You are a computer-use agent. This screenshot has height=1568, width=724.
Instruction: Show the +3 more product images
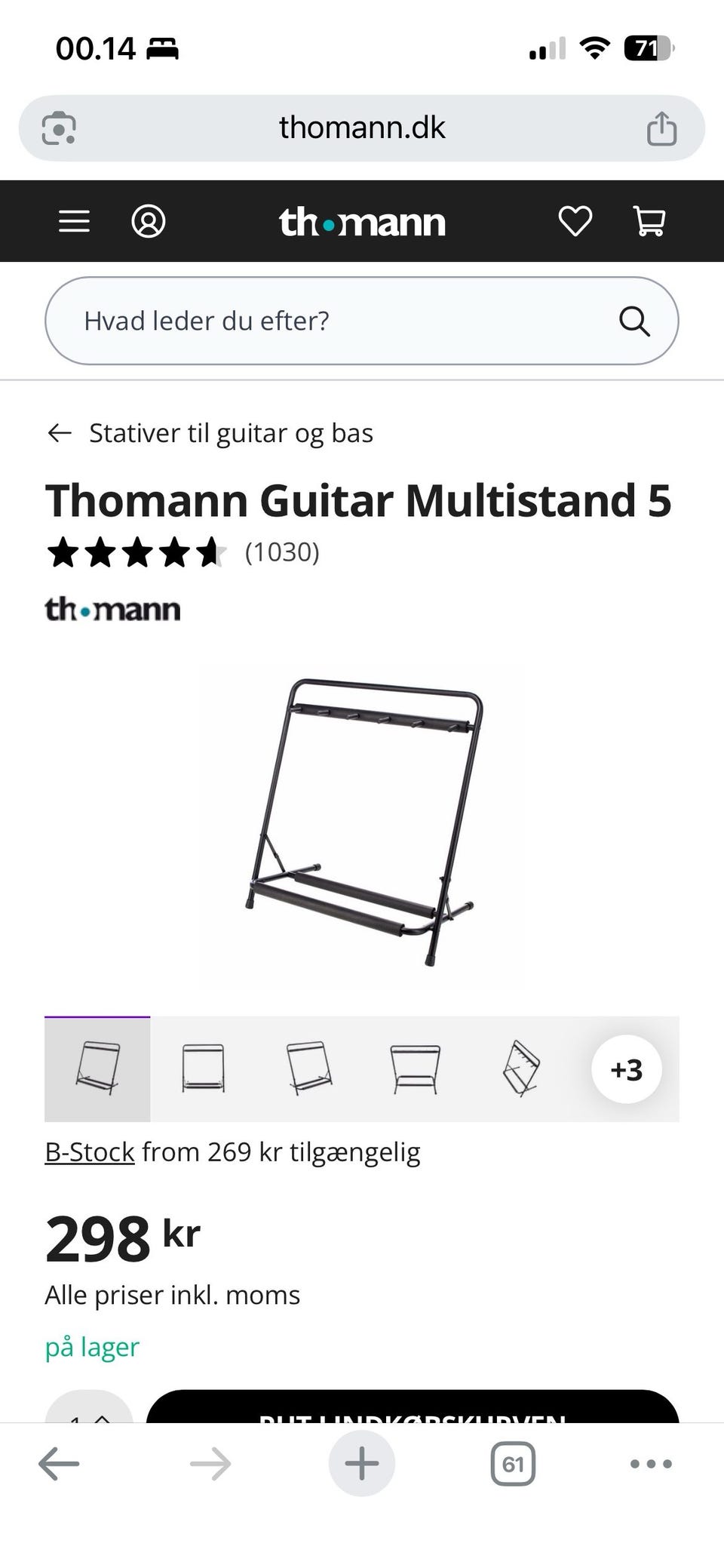626,1069
